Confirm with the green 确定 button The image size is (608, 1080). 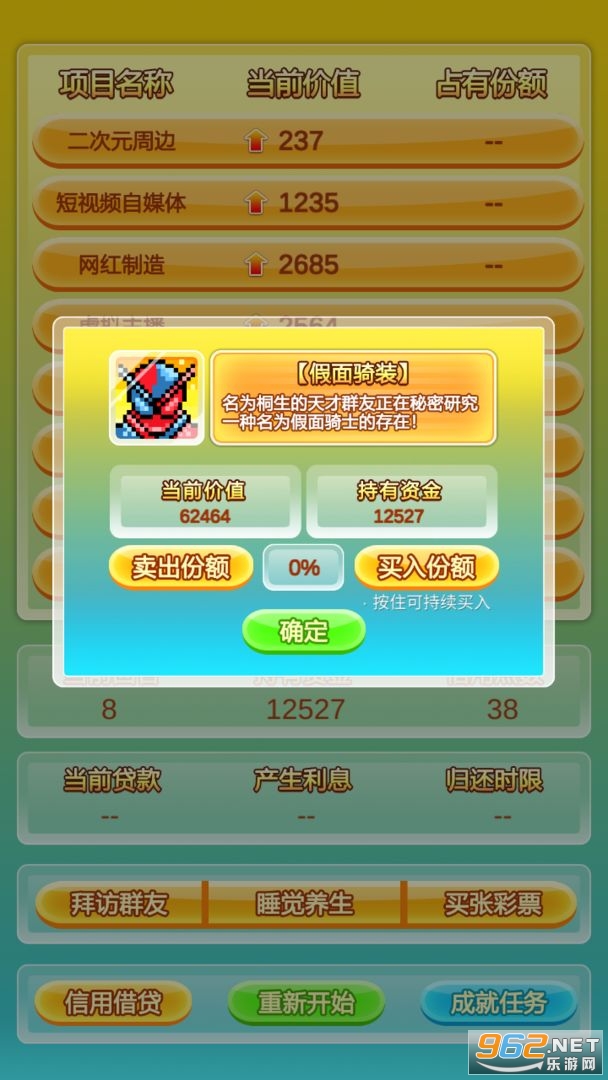click(x=303, y=632)
